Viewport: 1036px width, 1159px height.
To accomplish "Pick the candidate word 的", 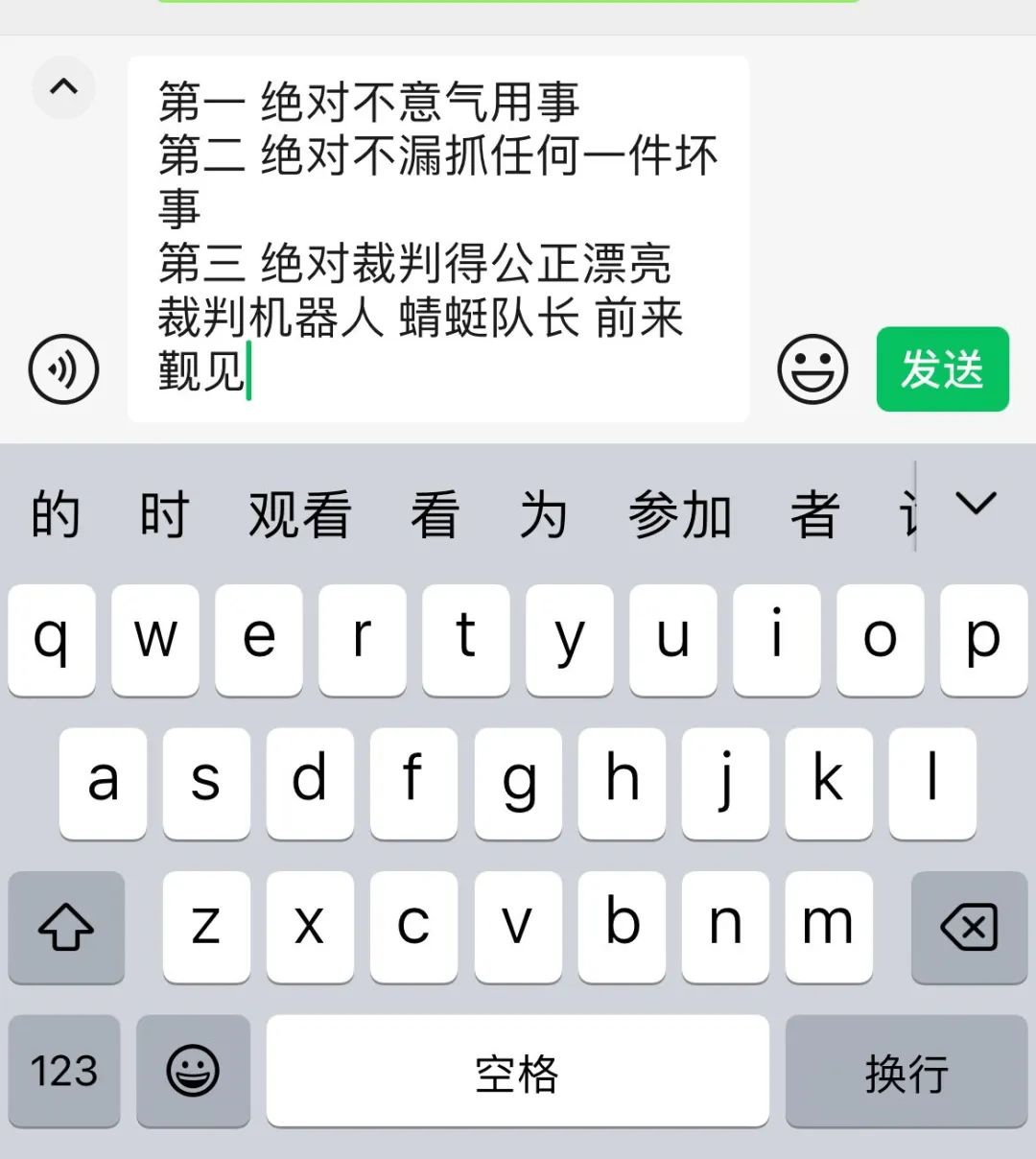I will pyautogui.click(x=56, y=514).
